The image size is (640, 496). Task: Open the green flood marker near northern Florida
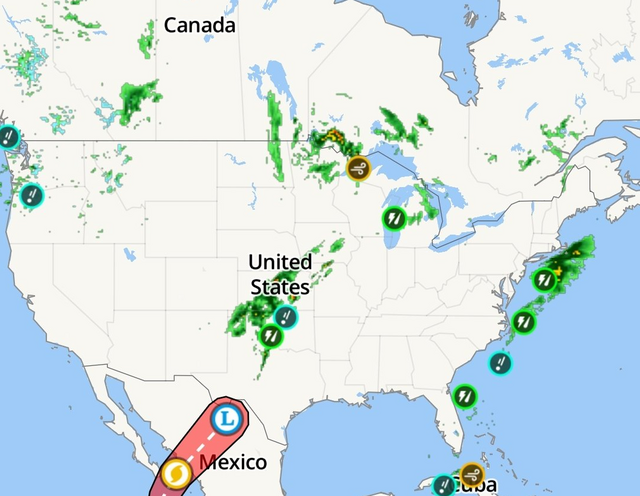(x=463, y=395)
